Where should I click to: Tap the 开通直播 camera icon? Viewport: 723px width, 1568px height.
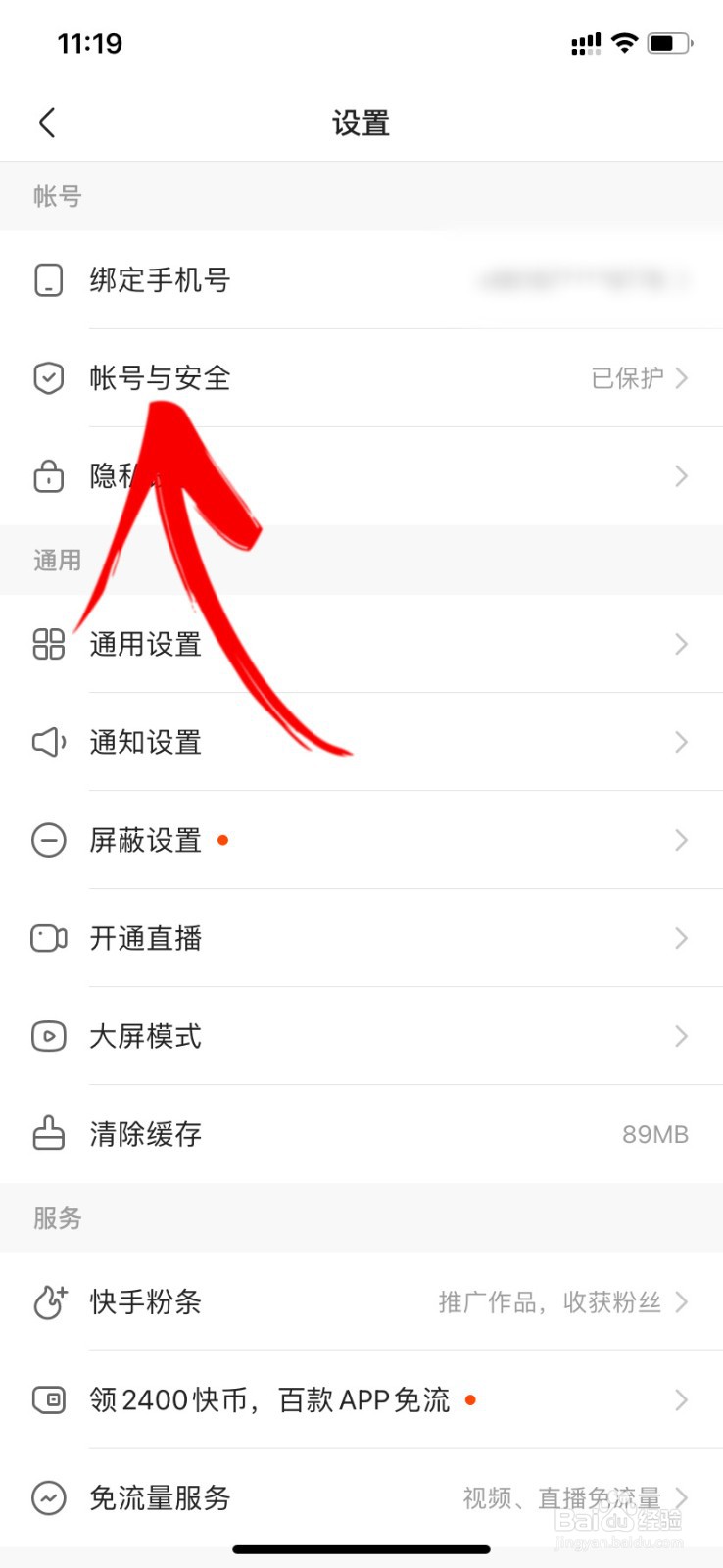pos(48,938)
